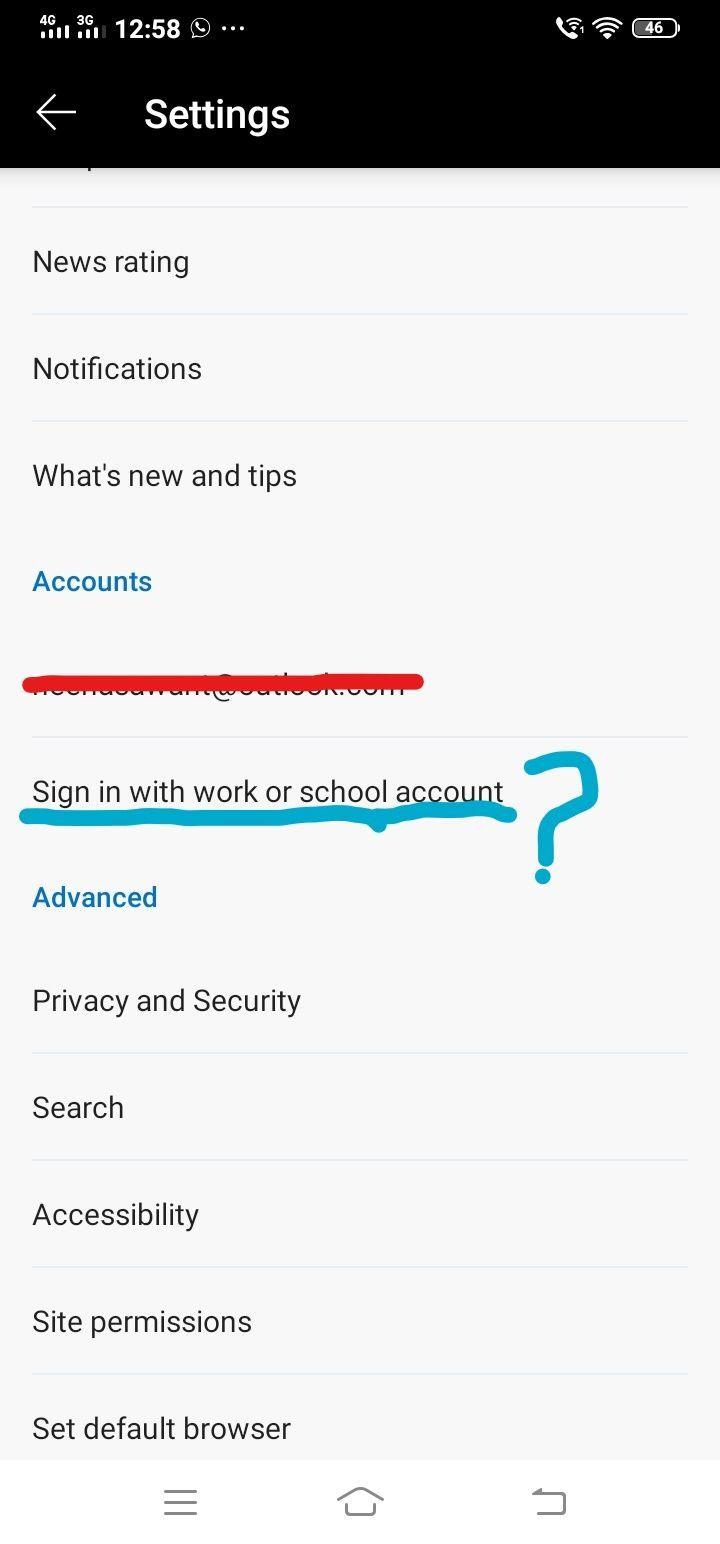
Task: Open Notifications settings
Action: coord(117,368)
